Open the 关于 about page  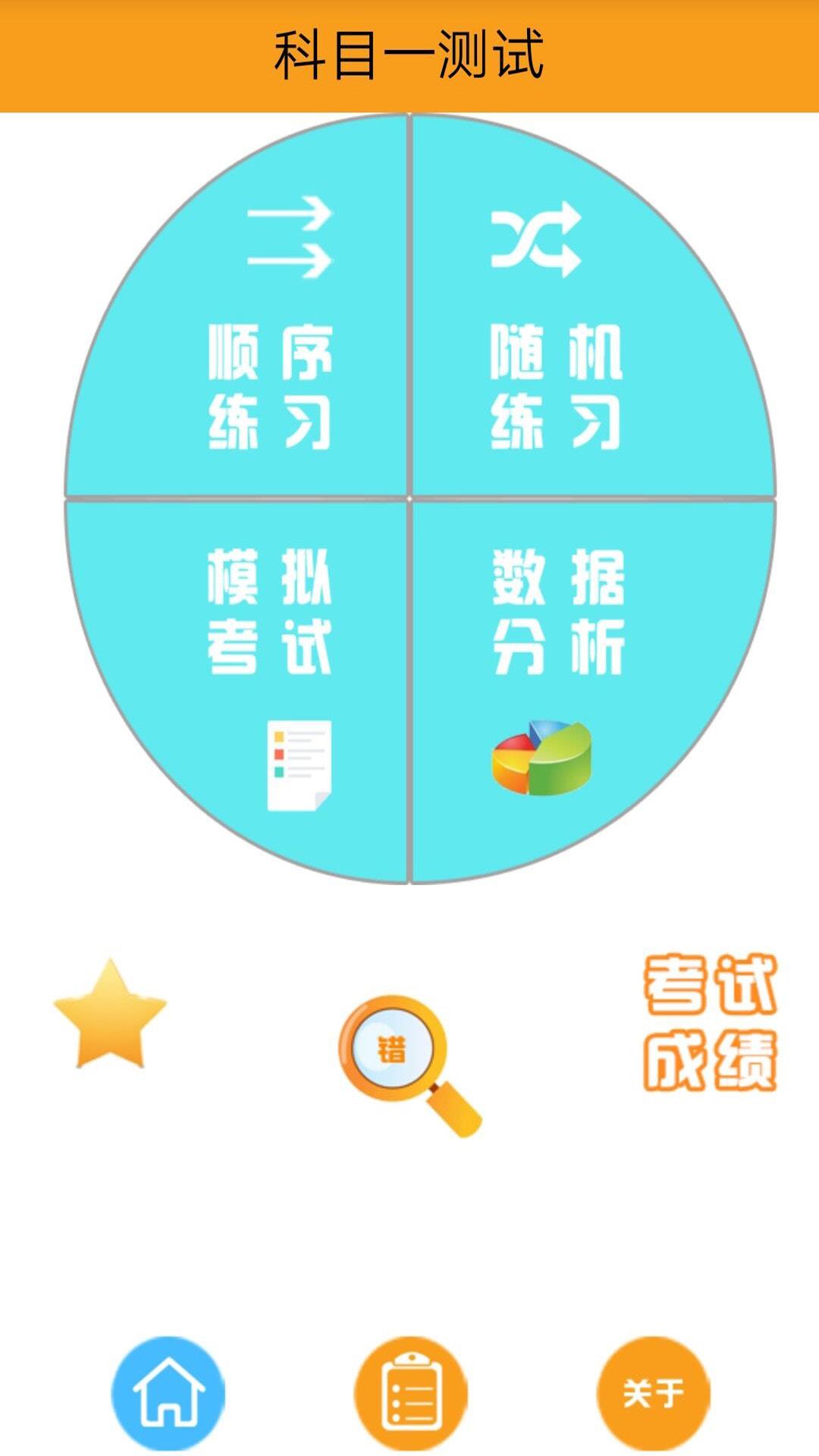click(654, 1393)
